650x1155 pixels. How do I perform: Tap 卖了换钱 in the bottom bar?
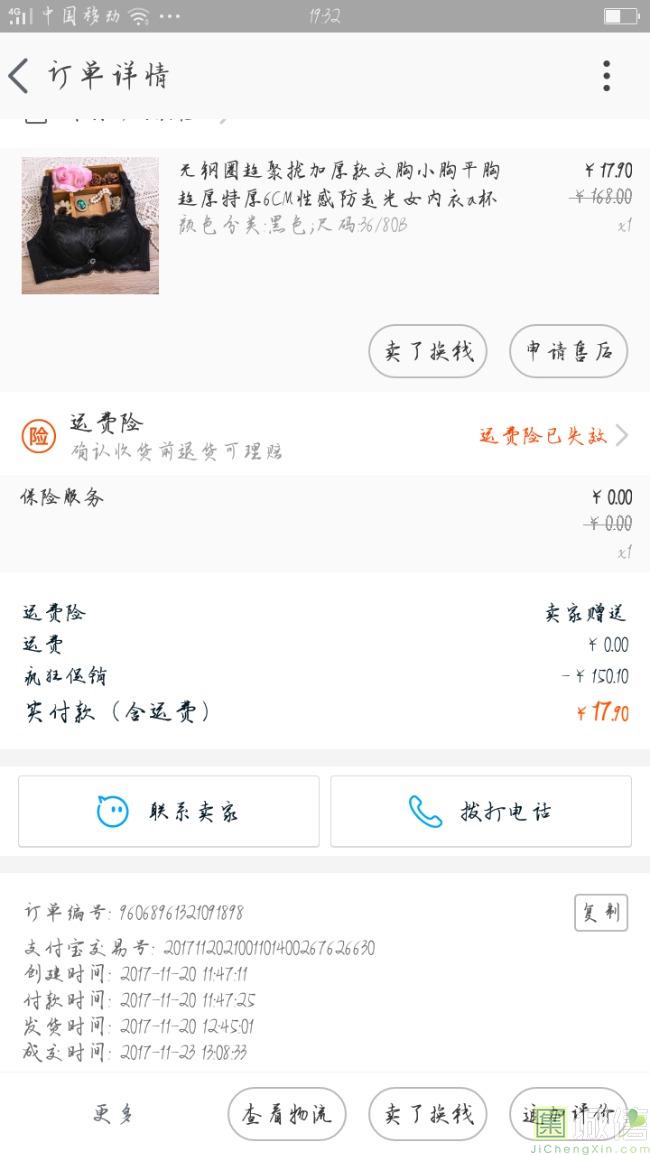tap(428, 1114)
